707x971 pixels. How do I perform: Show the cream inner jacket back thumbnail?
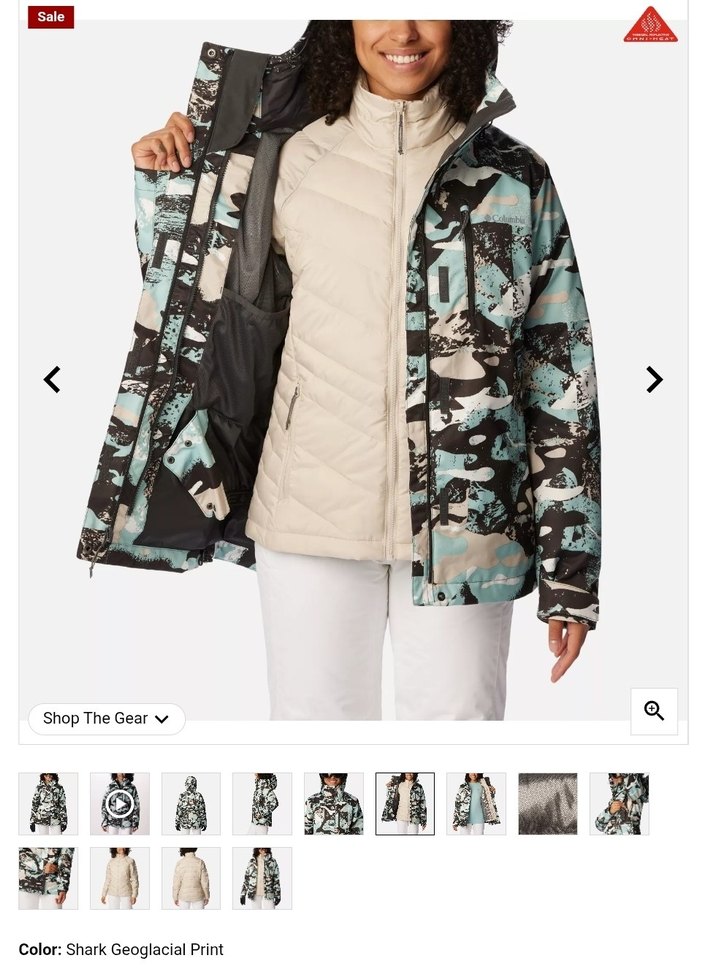[191, 878]
